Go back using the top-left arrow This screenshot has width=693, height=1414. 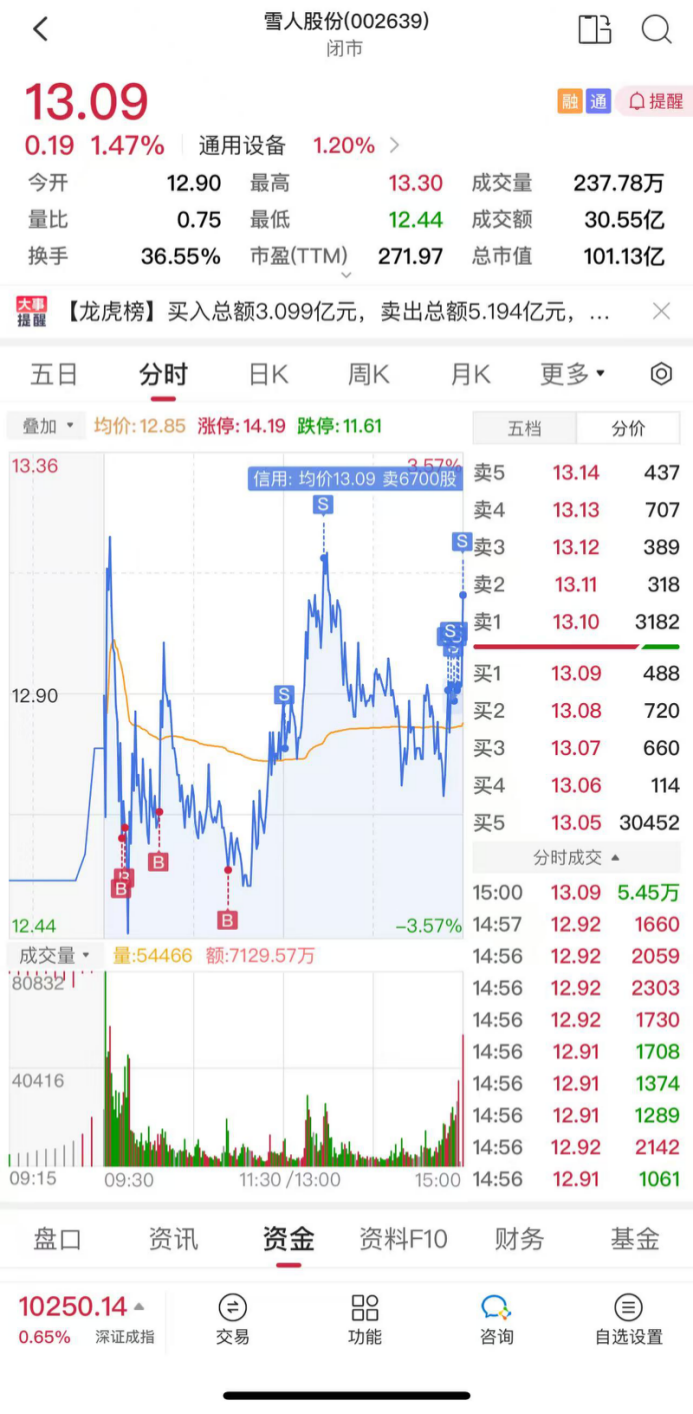(x=40, y=30)
